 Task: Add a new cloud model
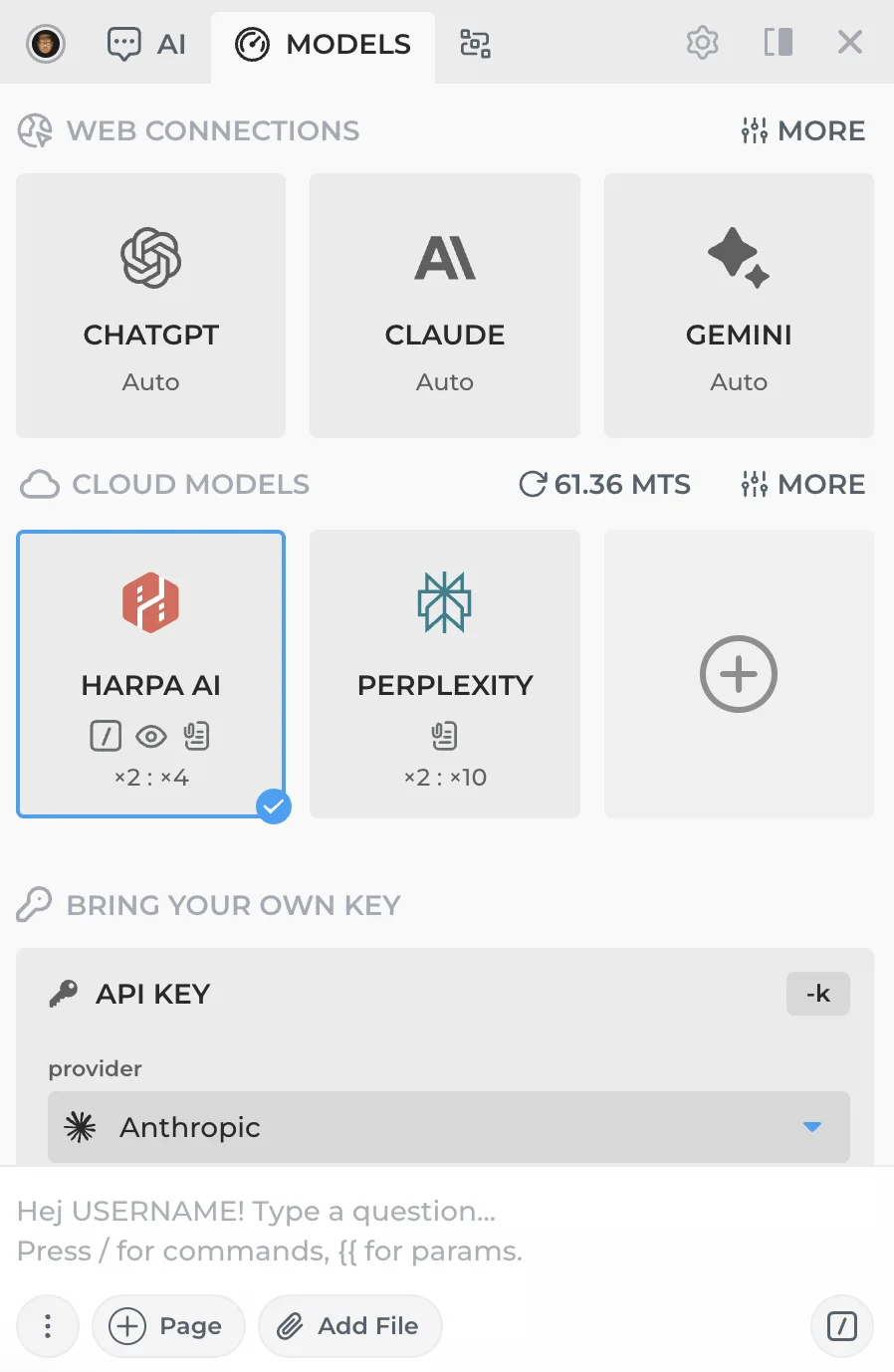pos(739,674)
